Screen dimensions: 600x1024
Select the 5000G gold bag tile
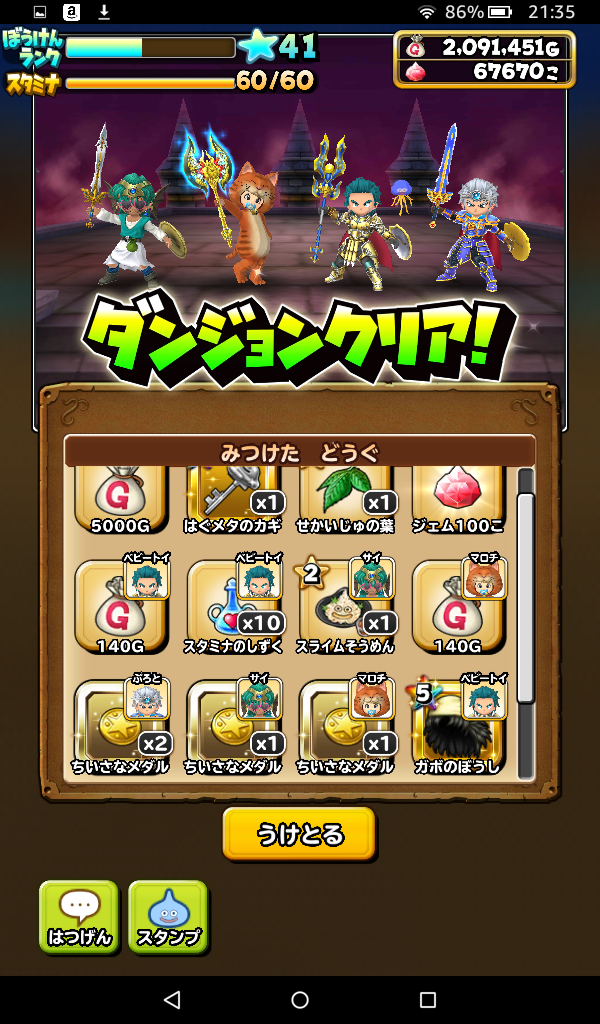[120, 497]
